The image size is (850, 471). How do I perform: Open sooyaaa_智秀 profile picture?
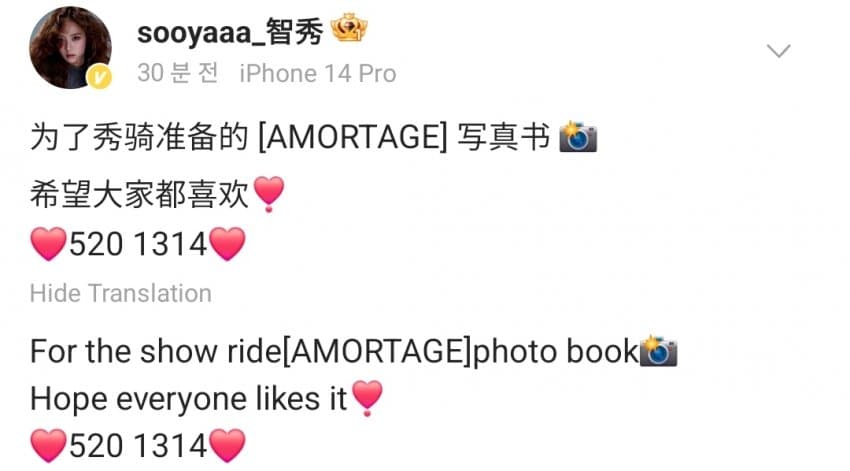pyautogui.click(x=70, y=48)
